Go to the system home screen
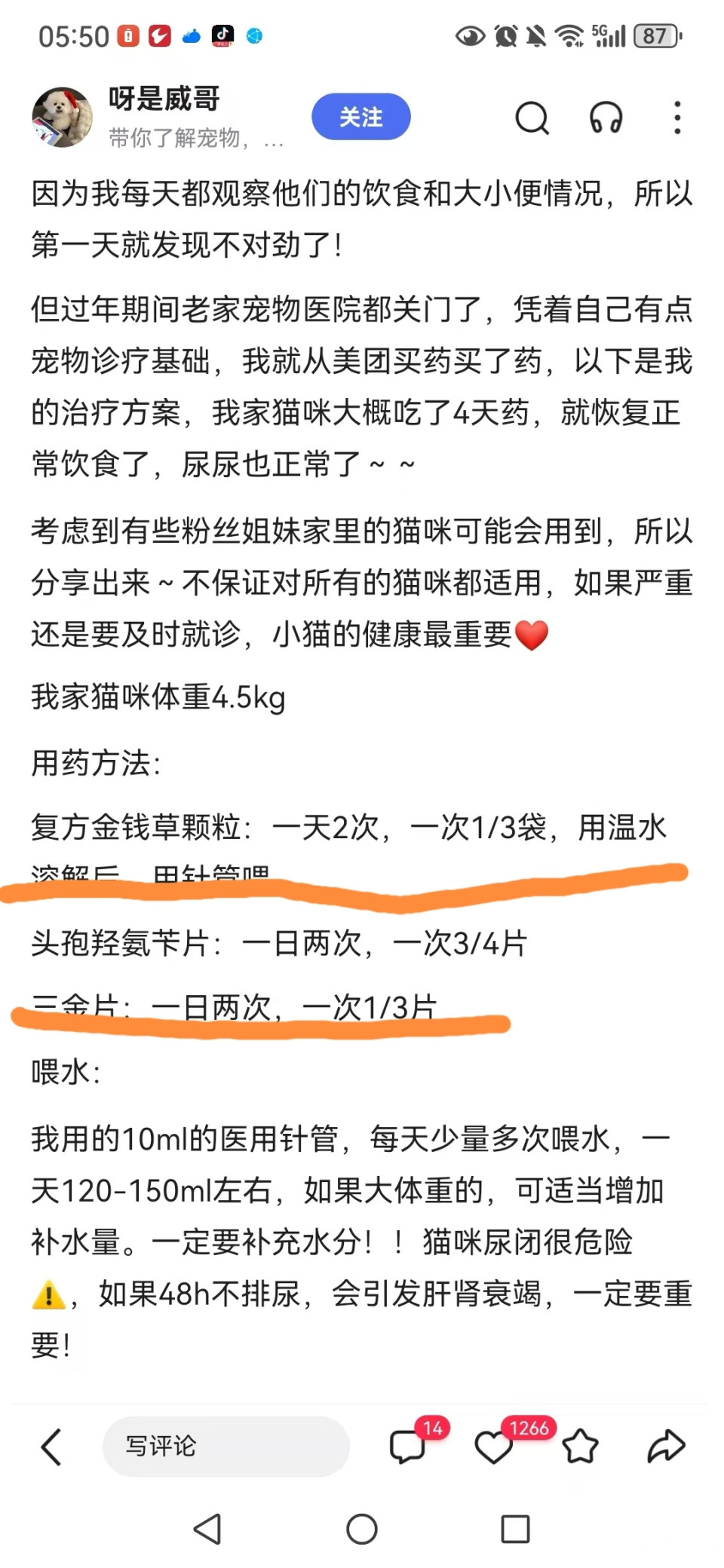The width and height of the screenshot is (724, 1568). [x=362, y=1529]
